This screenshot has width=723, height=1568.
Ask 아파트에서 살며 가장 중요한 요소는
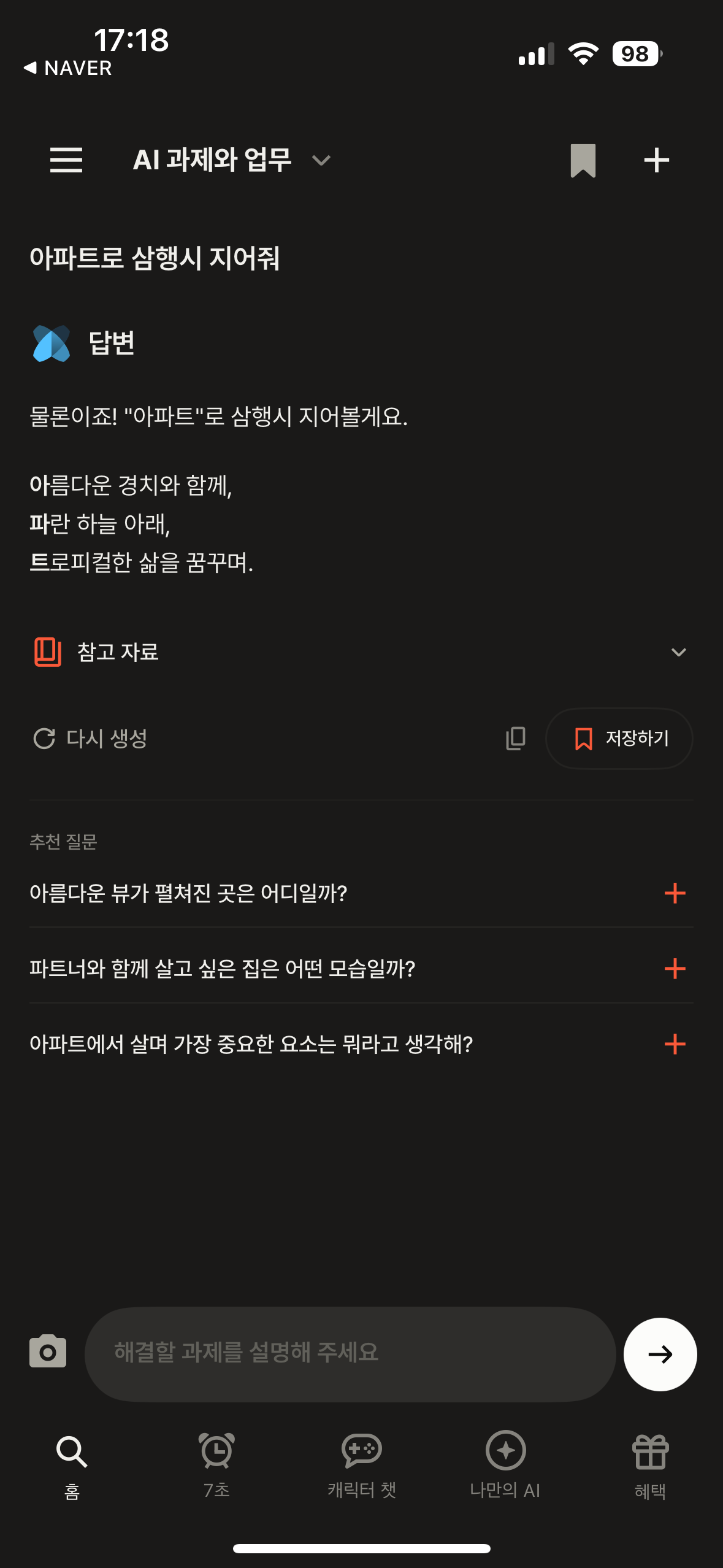click(361, 1044)
